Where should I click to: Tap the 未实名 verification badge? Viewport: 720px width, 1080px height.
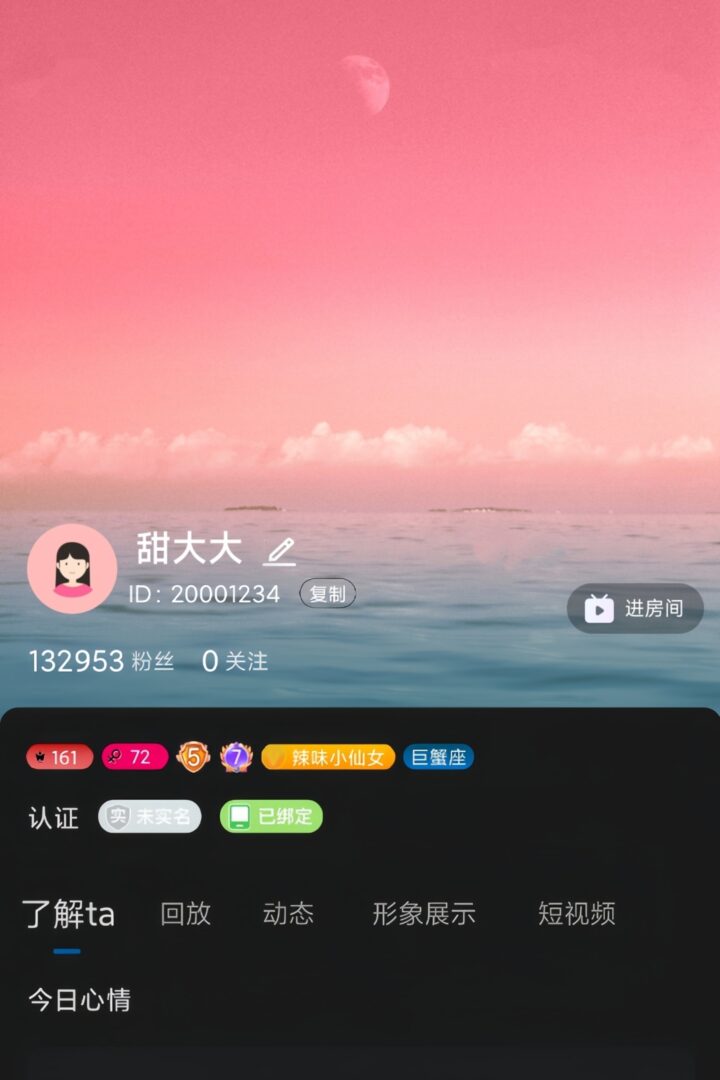point(150,816)
